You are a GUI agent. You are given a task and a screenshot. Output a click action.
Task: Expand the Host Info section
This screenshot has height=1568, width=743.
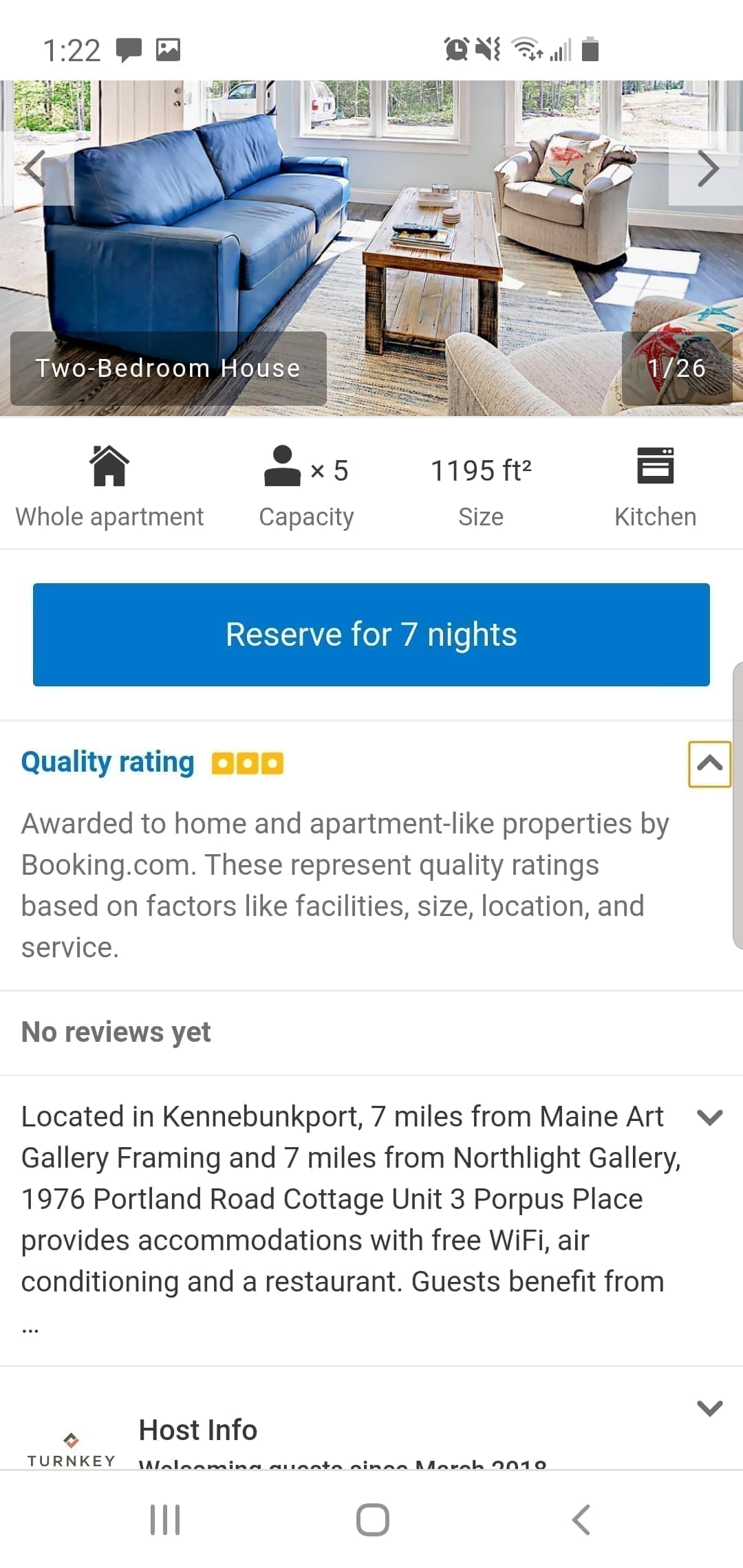point(711,1409)
